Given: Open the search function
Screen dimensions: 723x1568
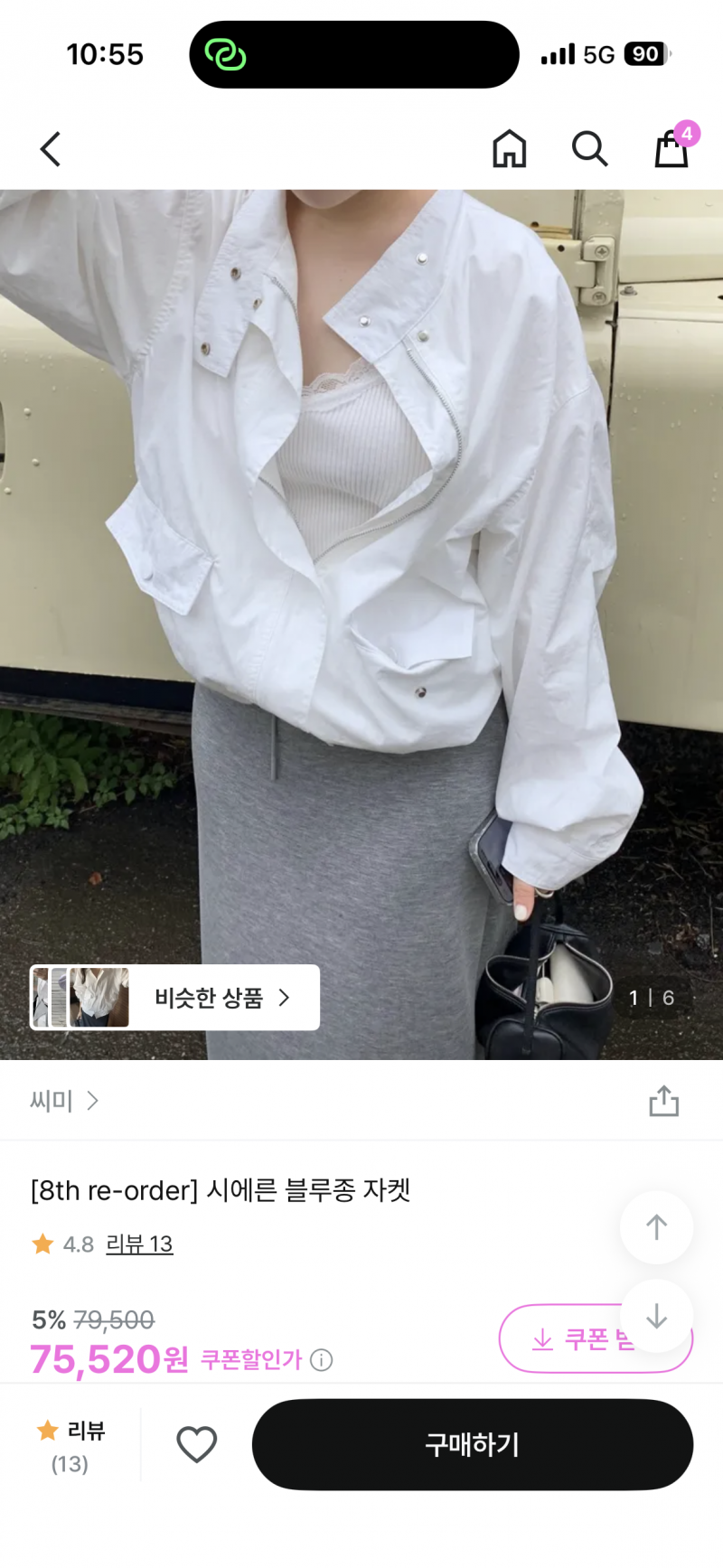Looking at the screenshot, I should click(x=589, y=149).
